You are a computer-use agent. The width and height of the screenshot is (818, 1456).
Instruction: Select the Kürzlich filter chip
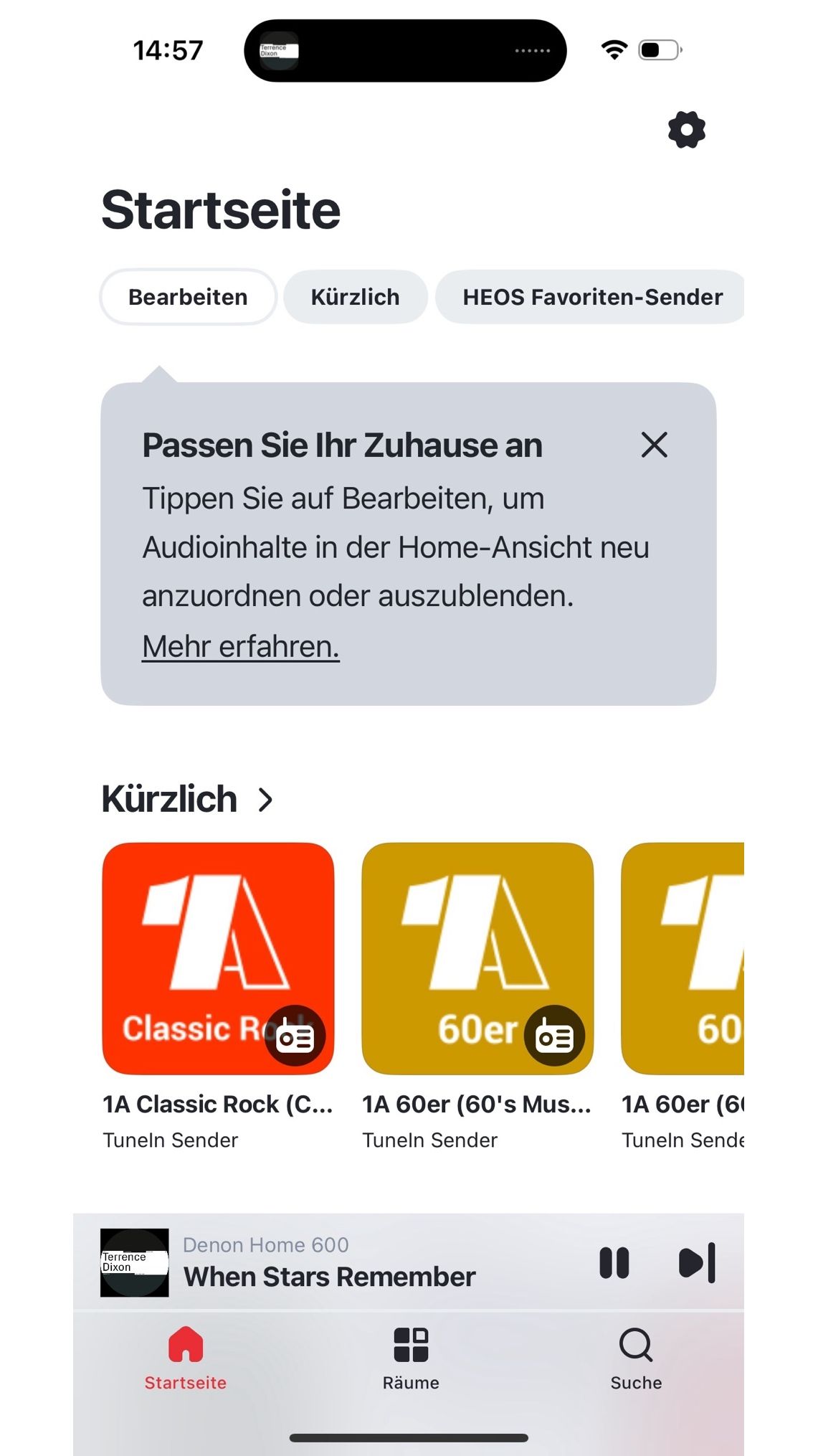pos(355,297)
